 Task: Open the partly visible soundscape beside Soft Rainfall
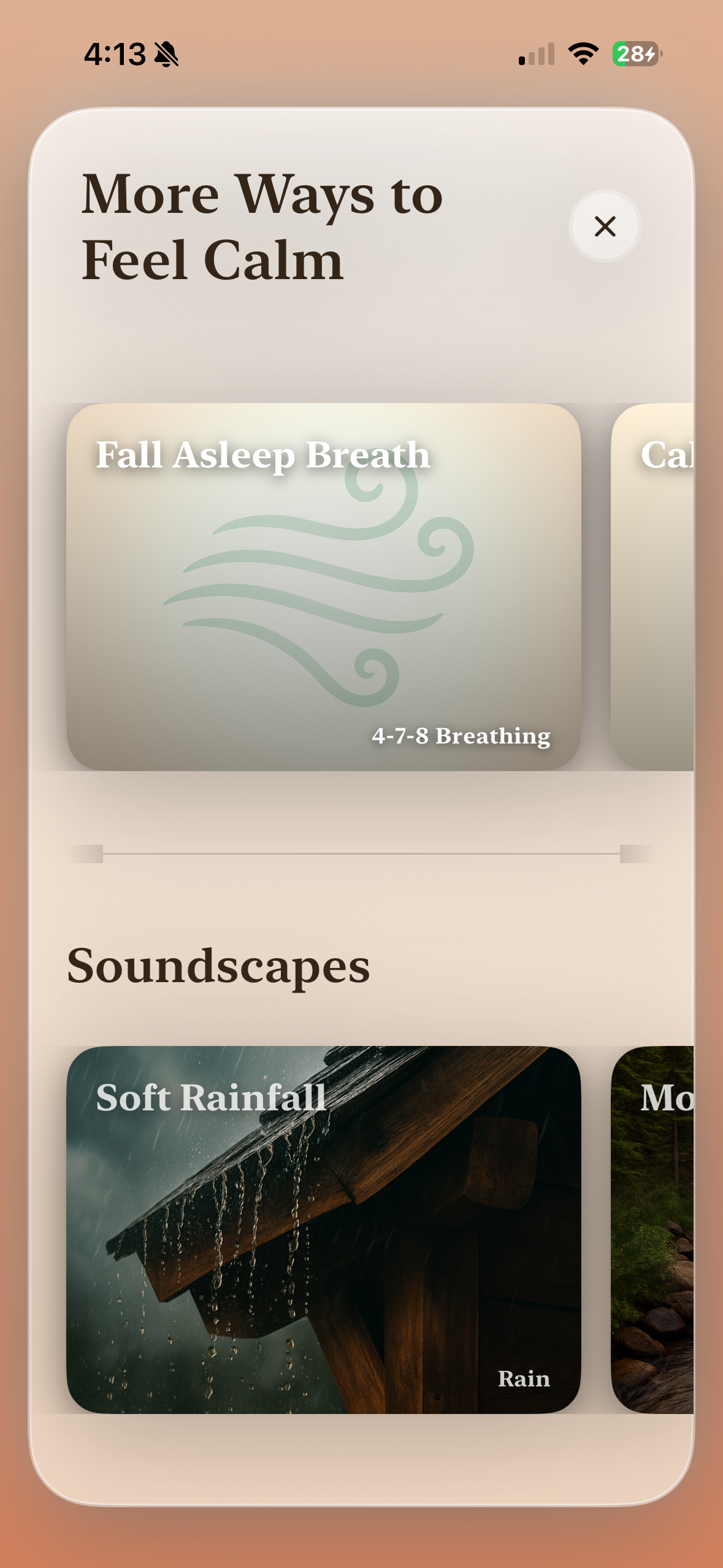[x=652, y=1229]
